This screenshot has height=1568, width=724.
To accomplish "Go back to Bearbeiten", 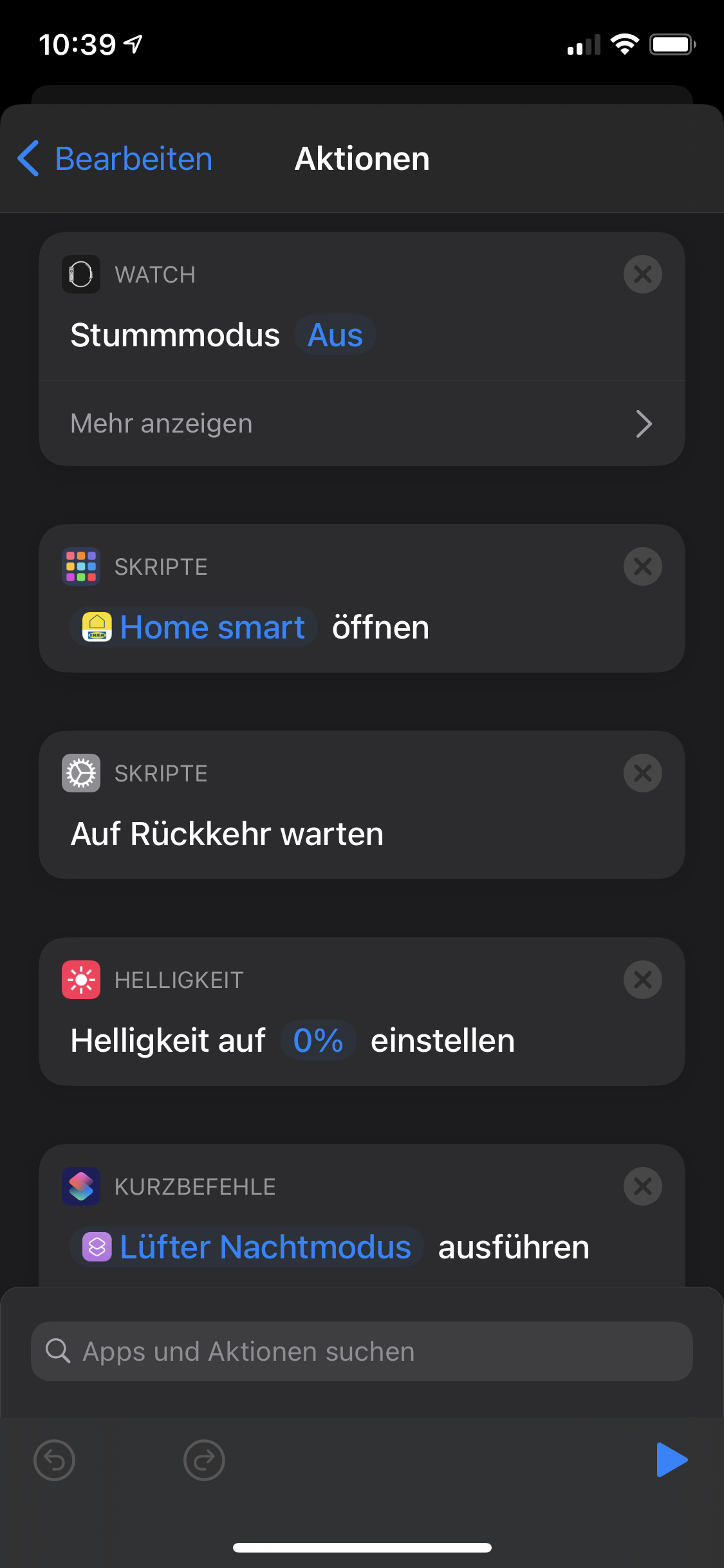I will [x=115, y=159].
